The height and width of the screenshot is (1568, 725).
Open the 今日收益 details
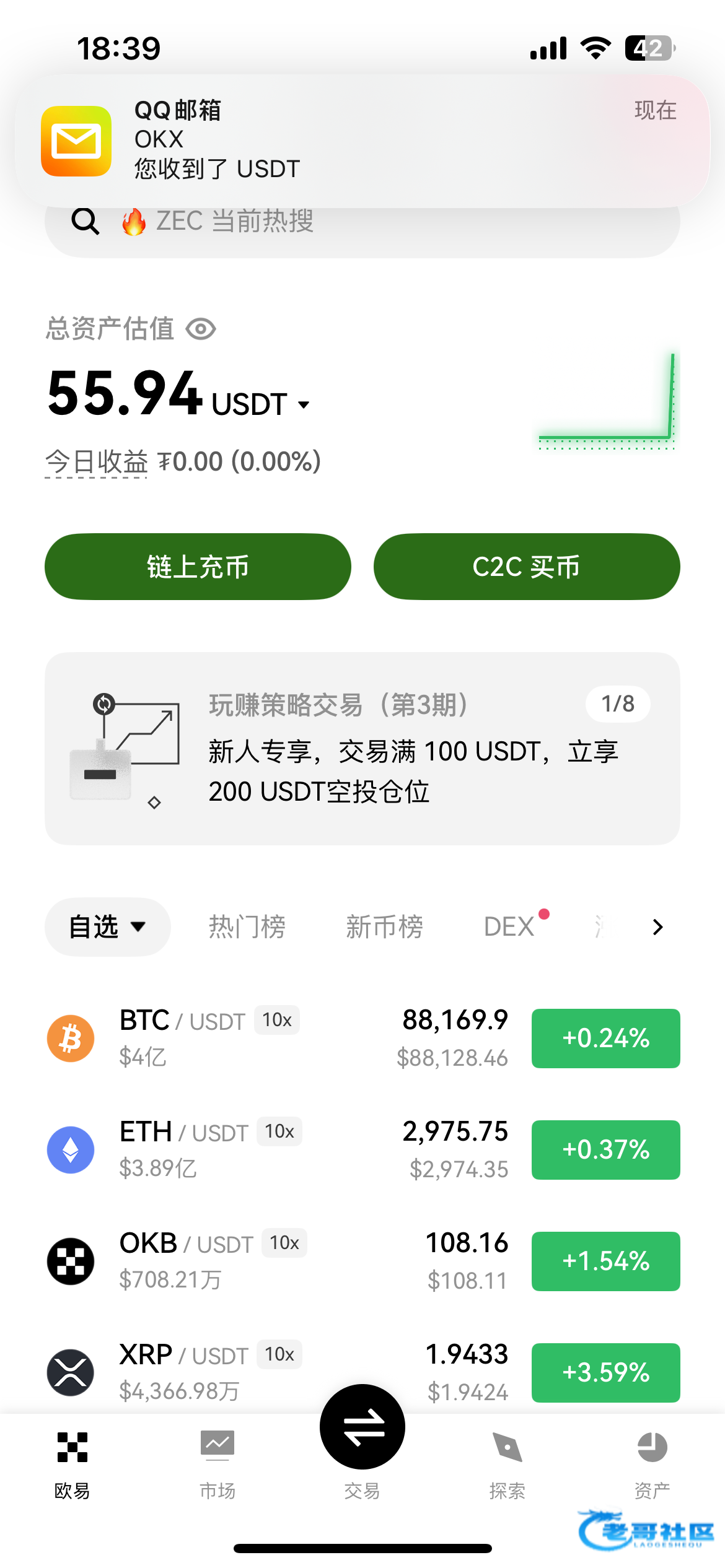coord(97,462)
